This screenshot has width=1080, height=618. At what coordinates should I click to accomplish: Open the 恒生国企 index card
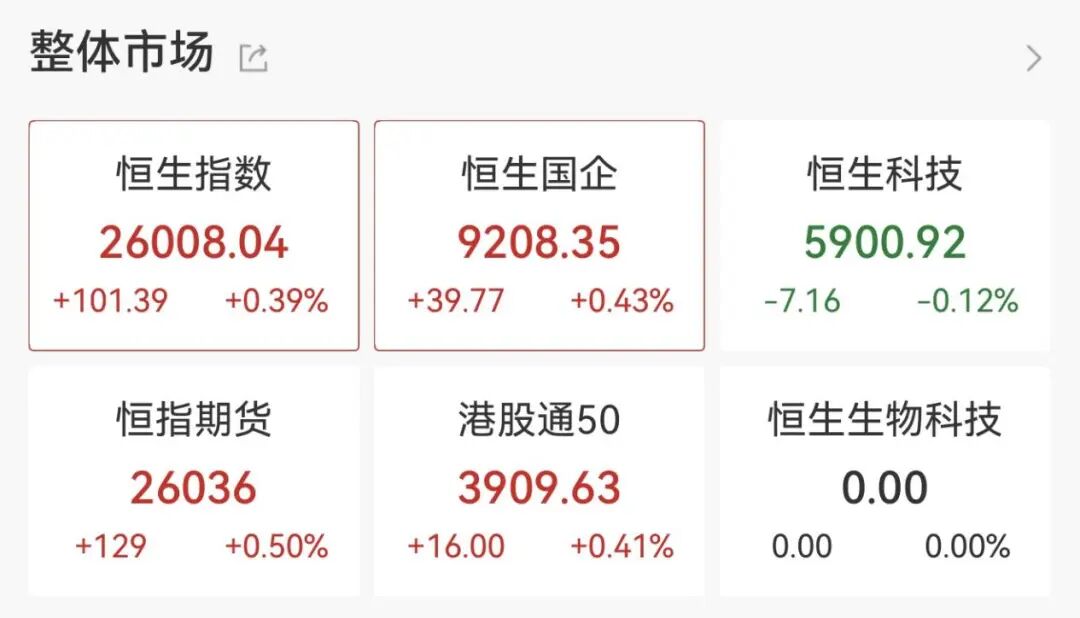[x=539, y=236]
